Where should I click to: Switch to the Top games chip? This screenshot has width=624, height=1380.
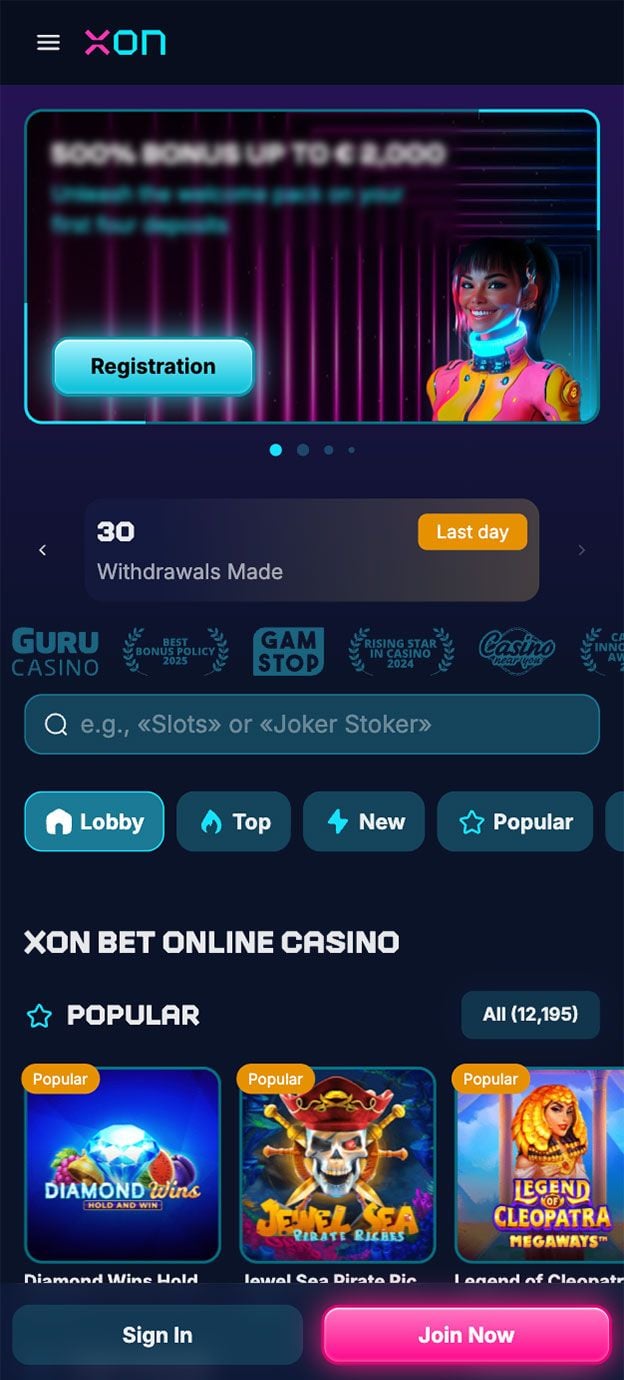pyautogui.click(x=234, y=822)
